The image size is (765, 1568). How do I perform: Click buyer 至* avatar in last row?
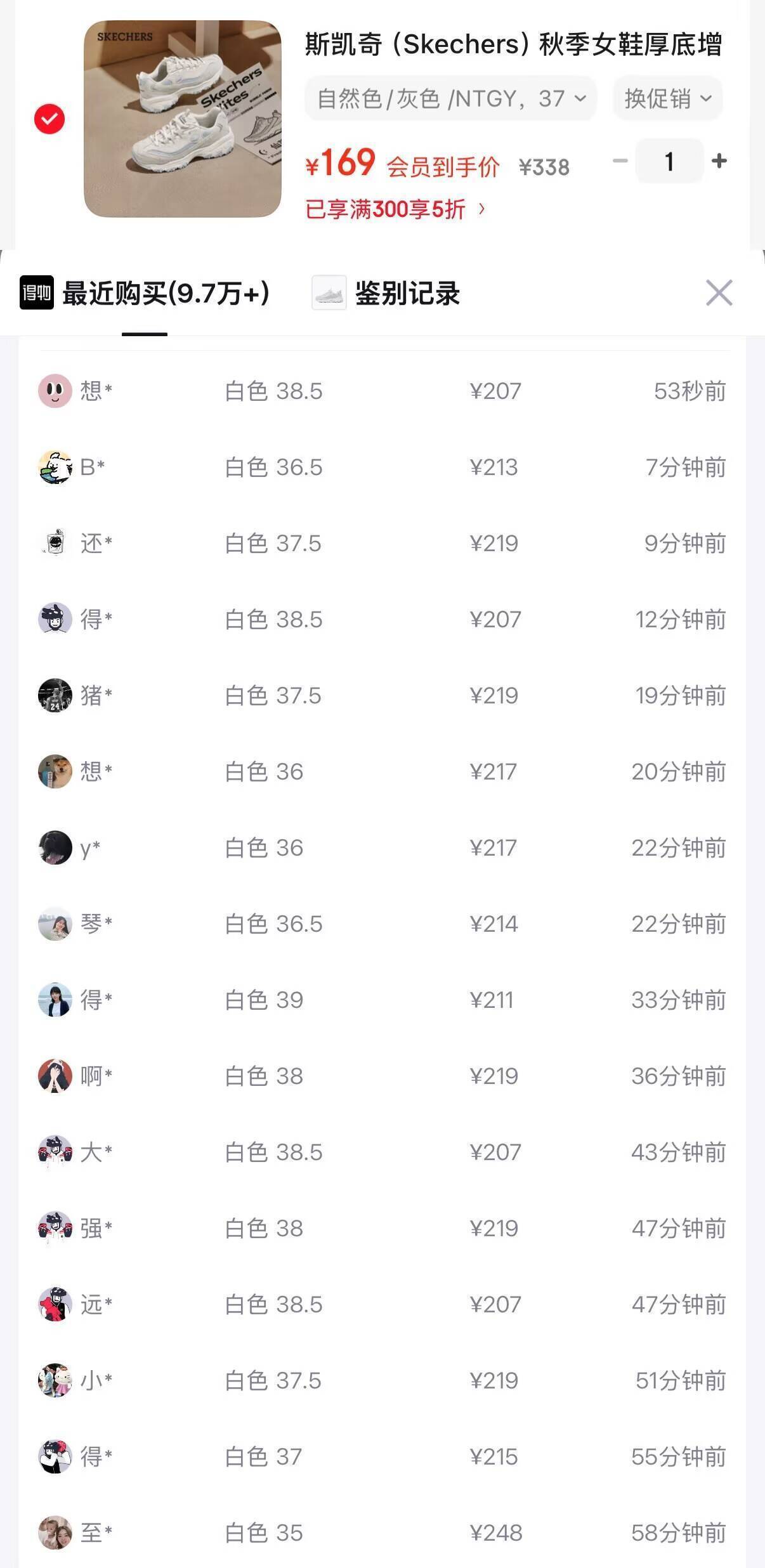coord(55,1532)
